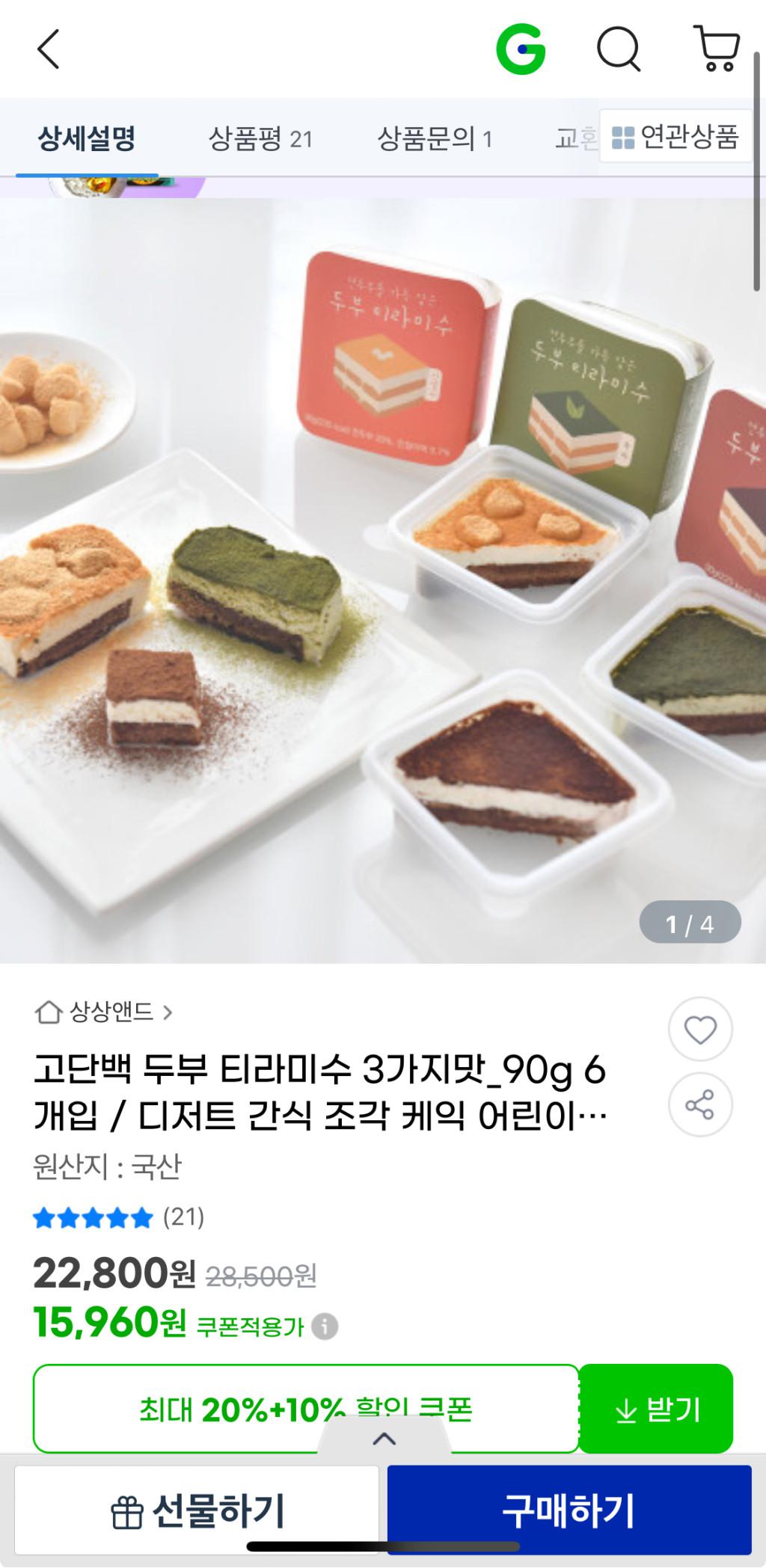This screenshot has height=1568, width=766.
Task: Show 쿠폰적용가 info tooltip
Action: [x=325, y=1326]
